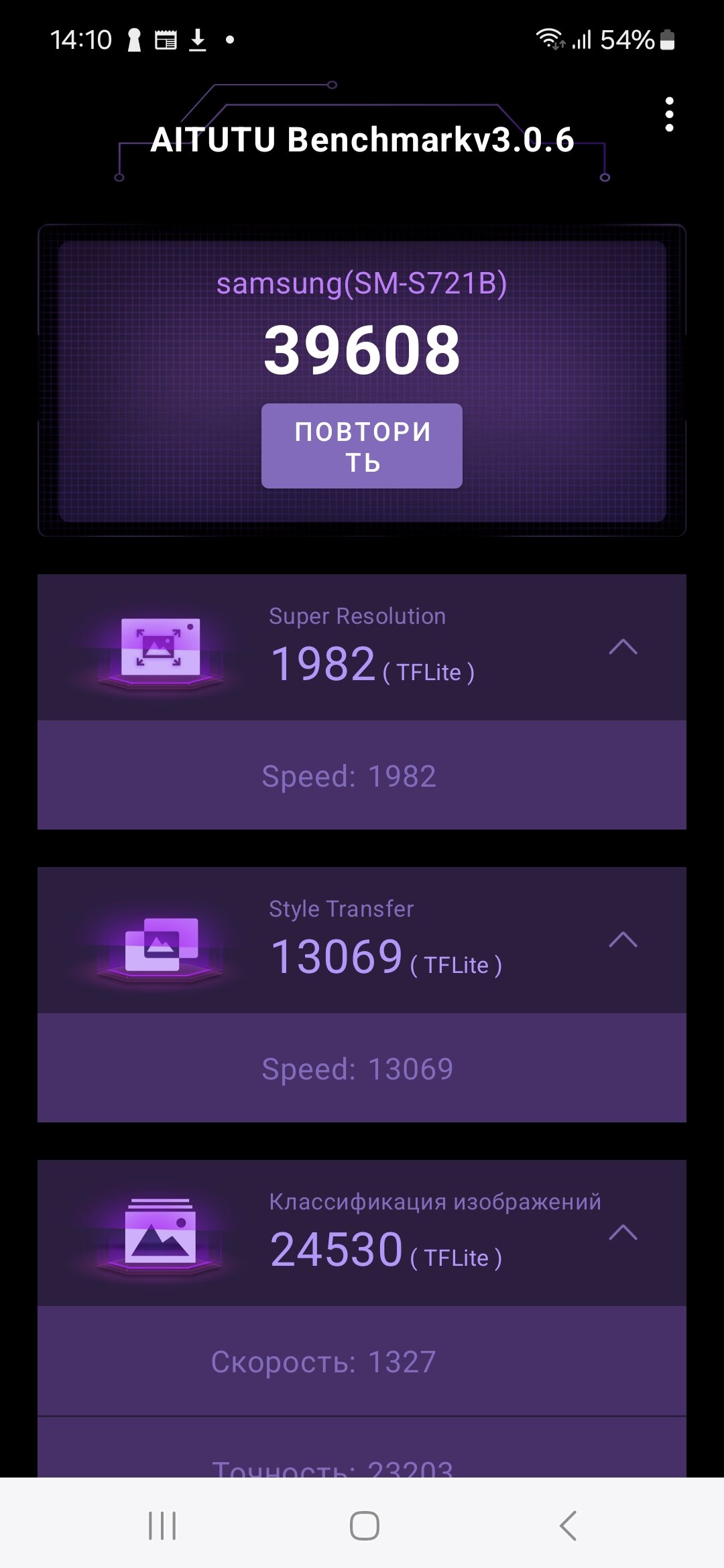Screen dimensions: 724x1568
Task: Collapse the Классификация изображений section
Action: pos(623,1233)
